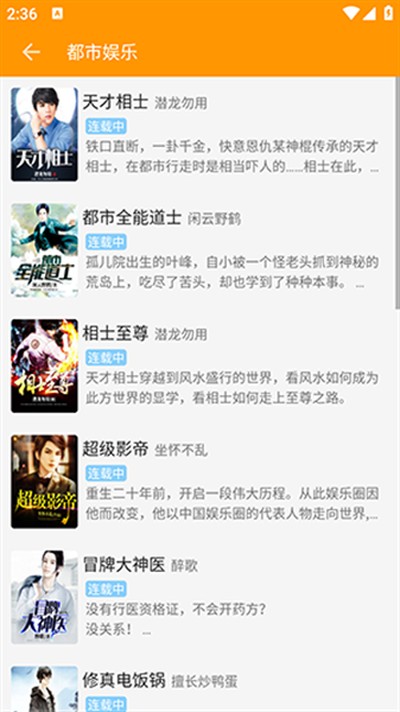Go back from 都市娱乐 page
400x712 pixels.
coord(31,52)
